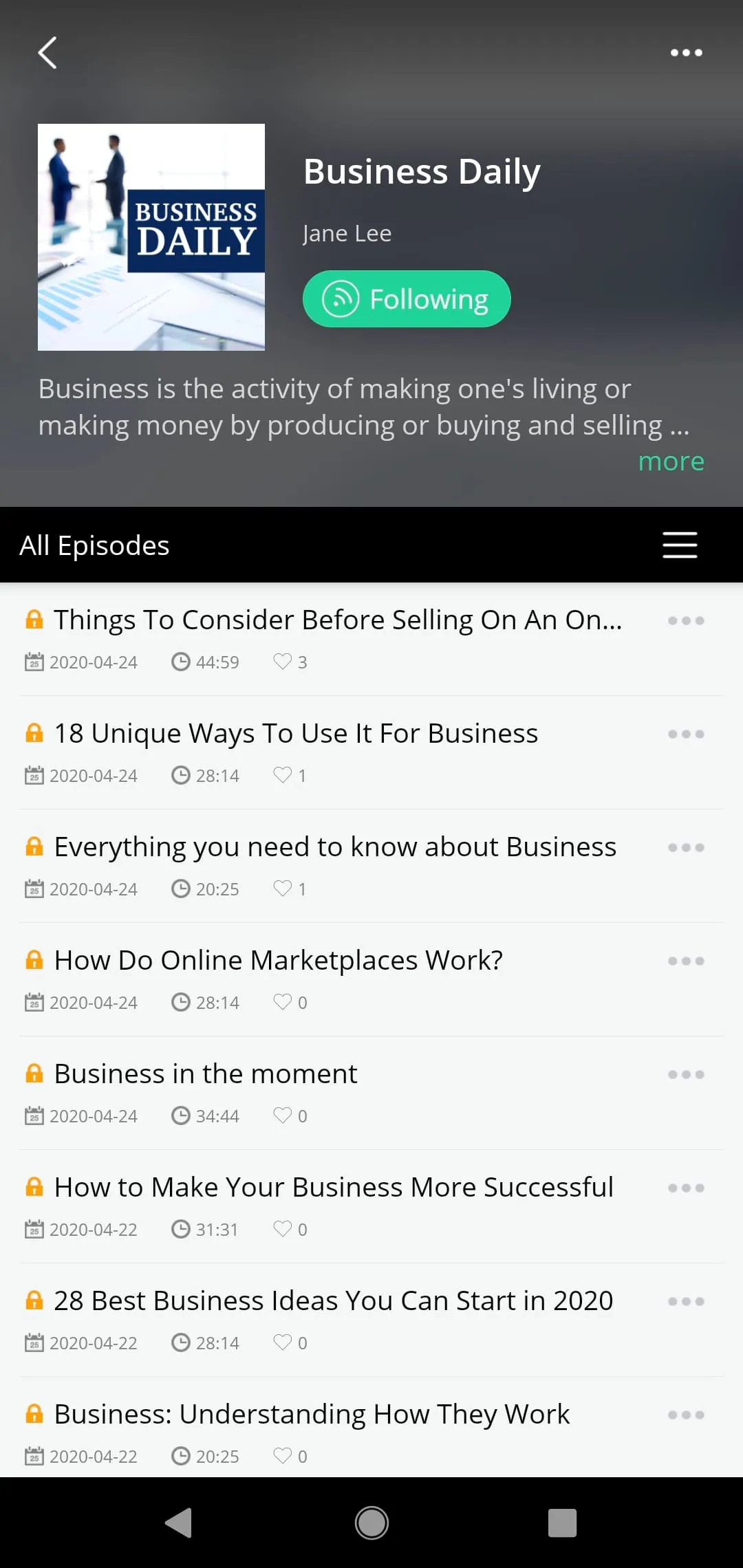Like the How Do Online Marketplaces Work episode
Image resolution: width=743 pixels, height=1568 pixels.
click(283, 1002)
